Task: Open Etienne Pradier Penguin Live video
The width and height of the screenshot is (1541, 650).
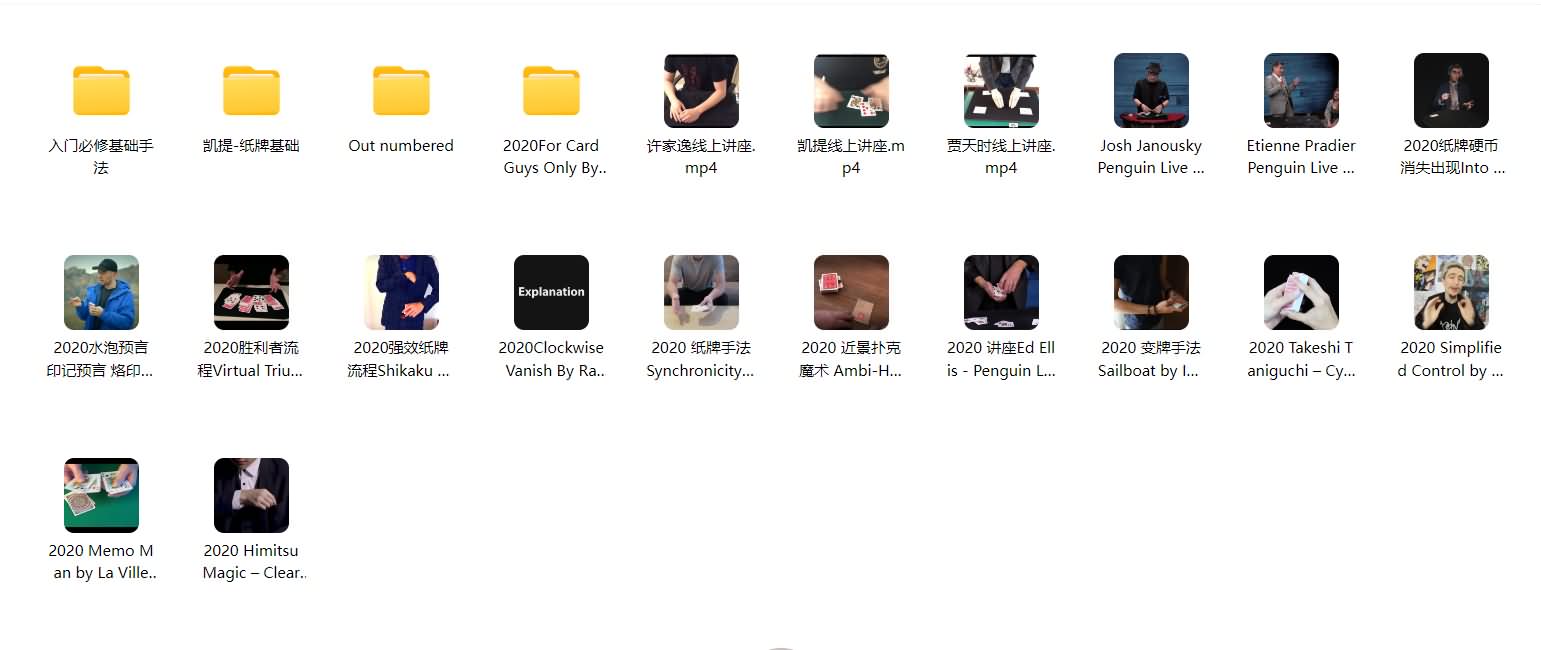Action: (x=1301, y=91)
